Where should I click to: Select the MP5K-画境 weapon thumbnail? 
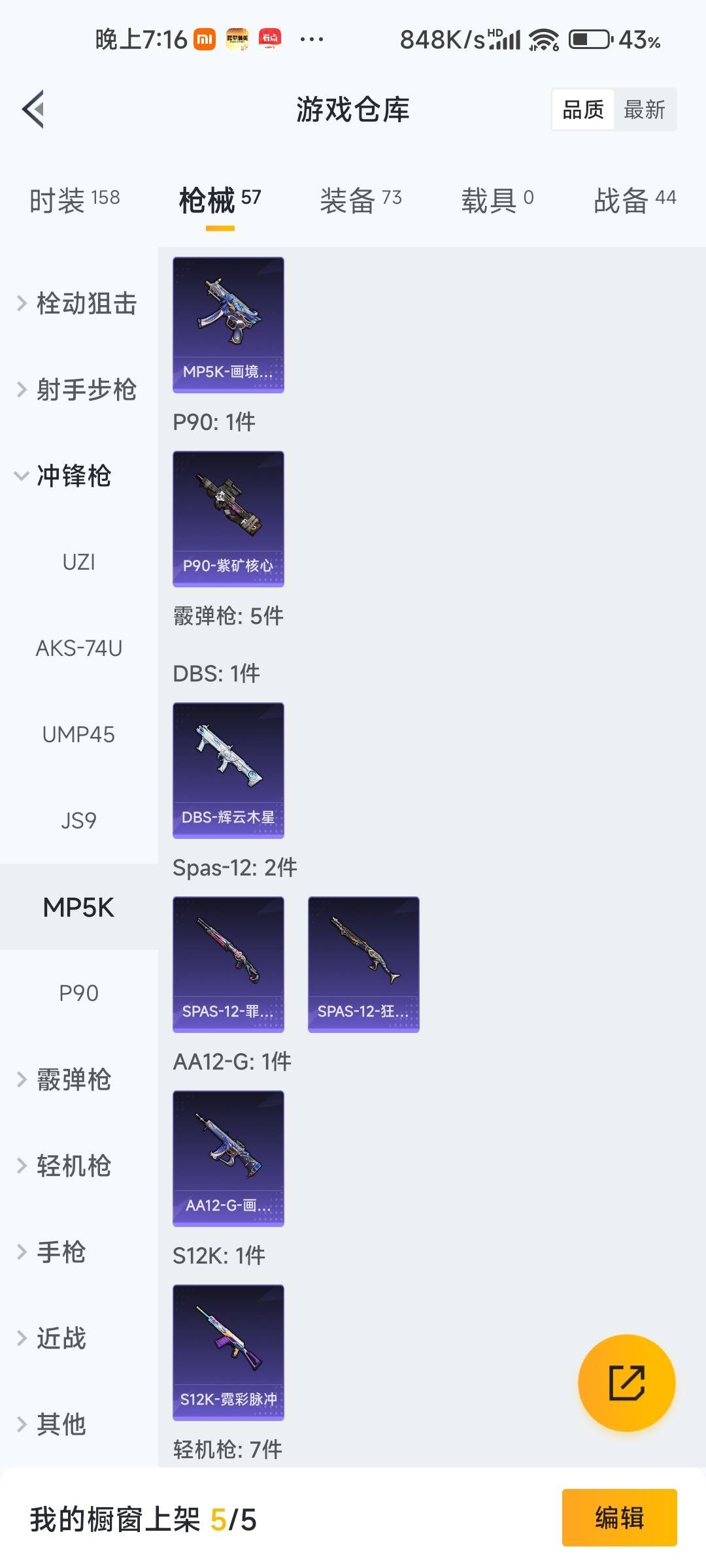[x=227, y=325]
